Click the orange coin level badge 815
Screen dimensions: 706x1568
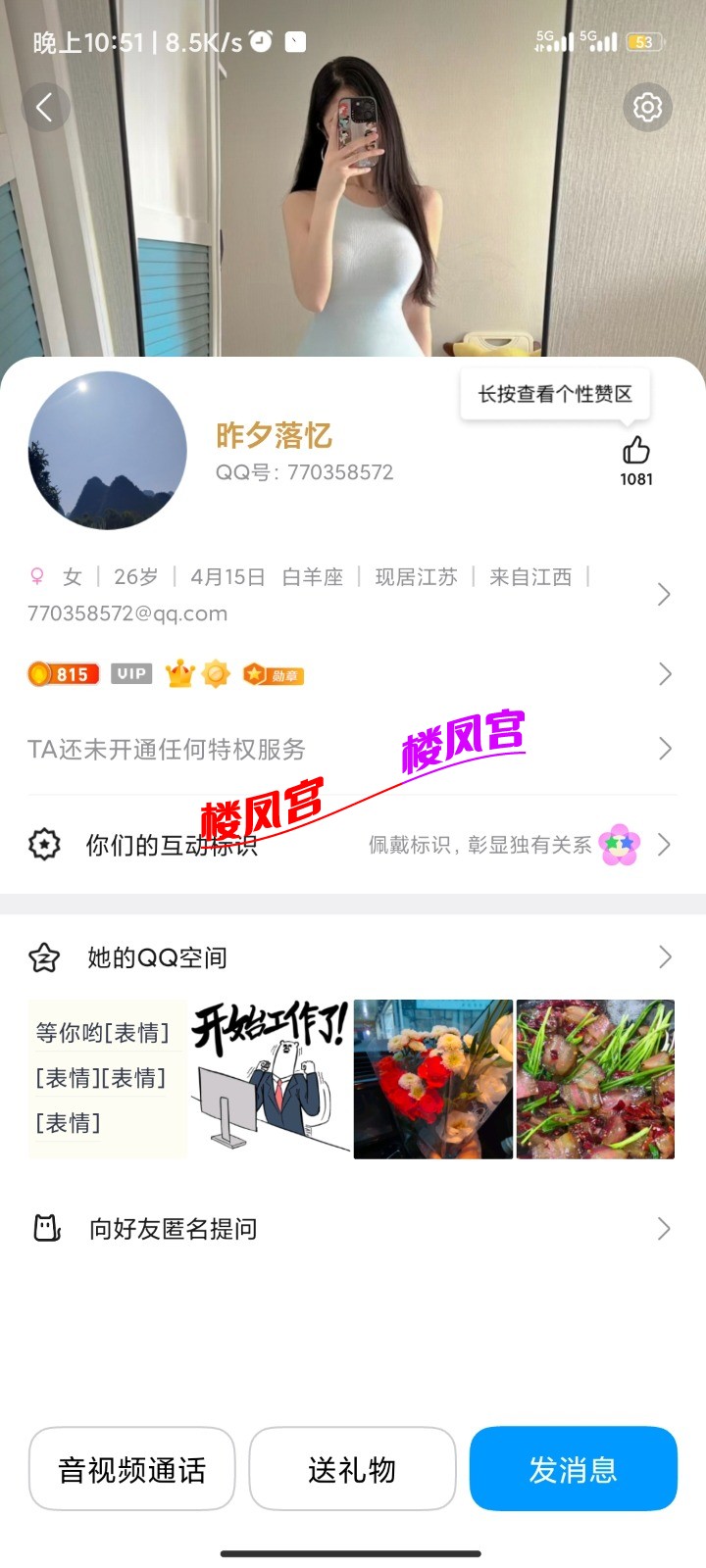tap(62, 673)
